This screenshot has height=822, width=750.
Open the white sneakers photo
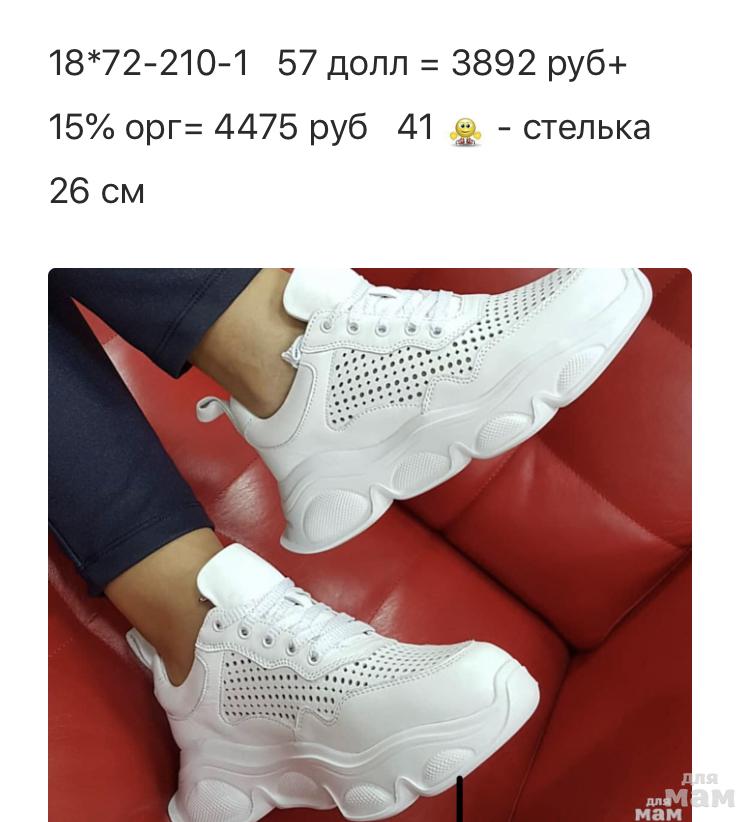370,545
